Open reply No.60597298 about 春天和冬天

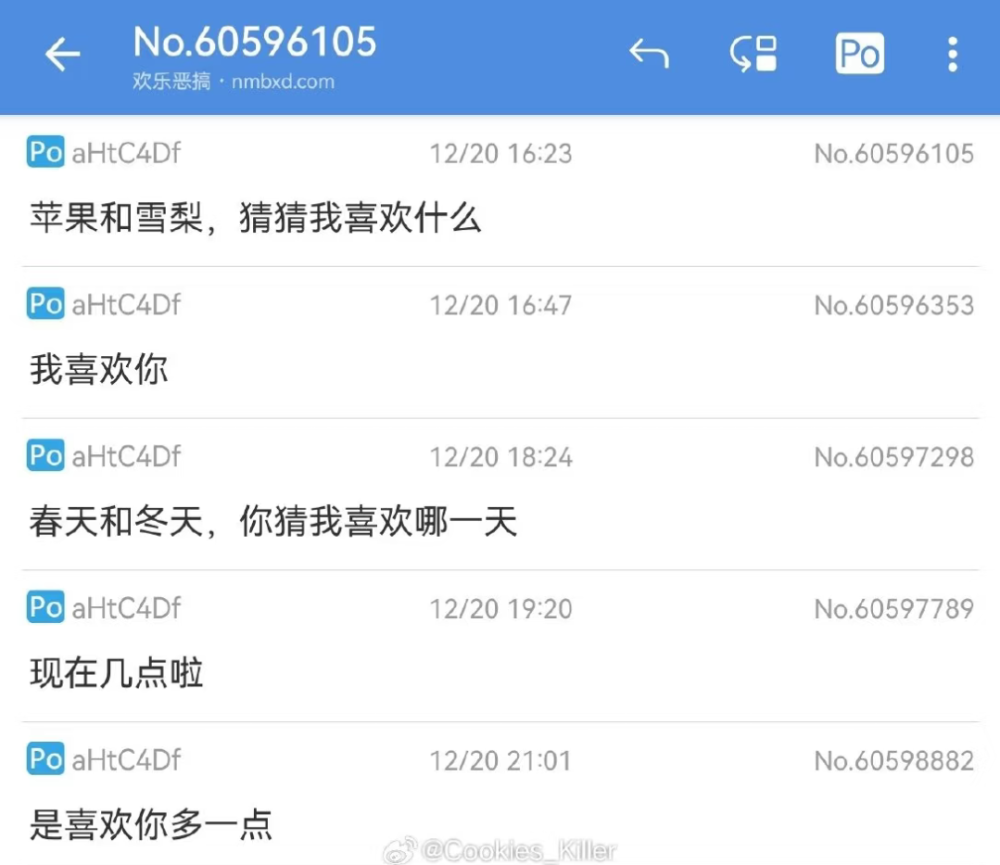[x=272, y=522]
